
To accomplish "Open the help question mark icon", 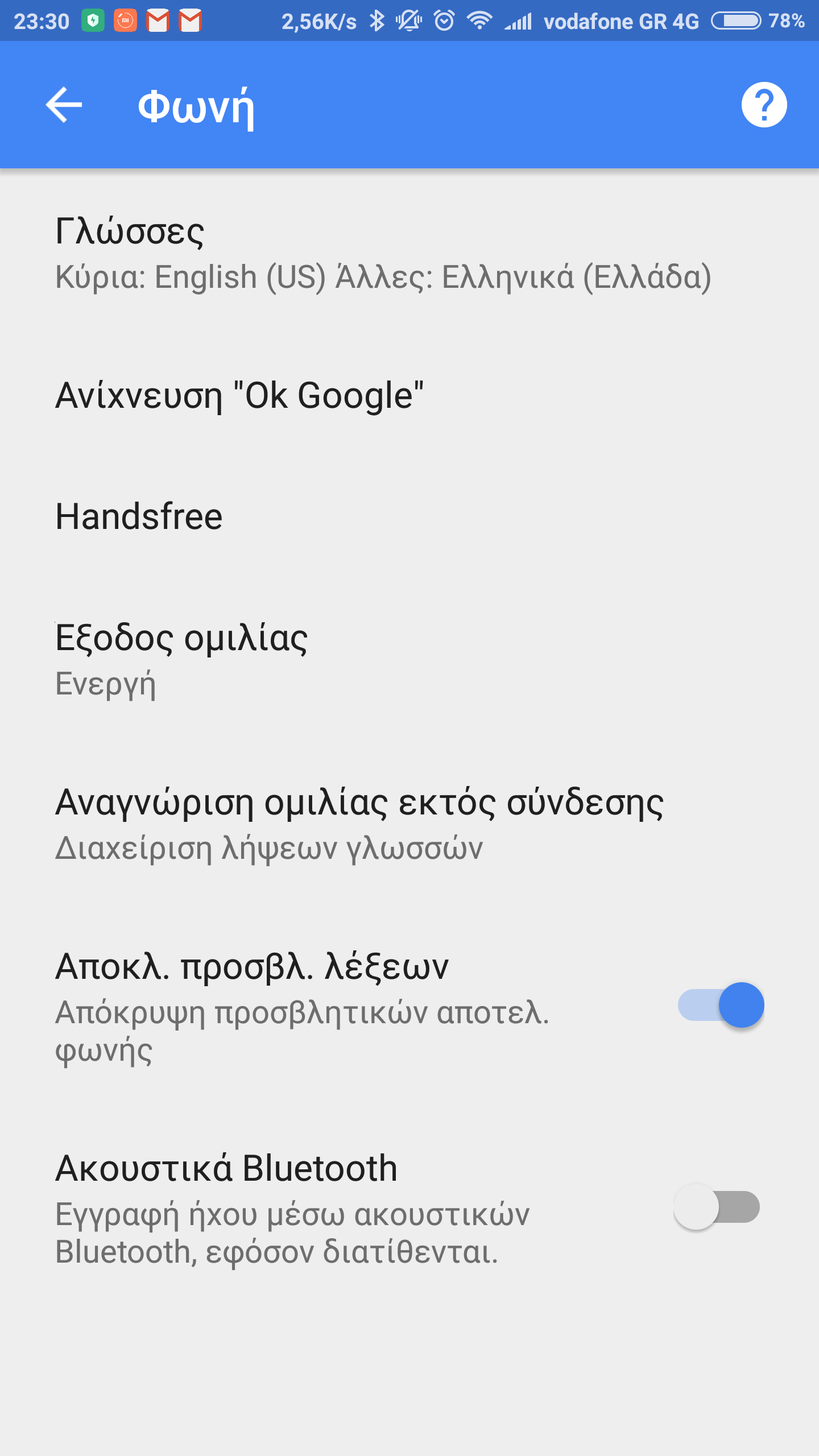I will tap(764, 105).
